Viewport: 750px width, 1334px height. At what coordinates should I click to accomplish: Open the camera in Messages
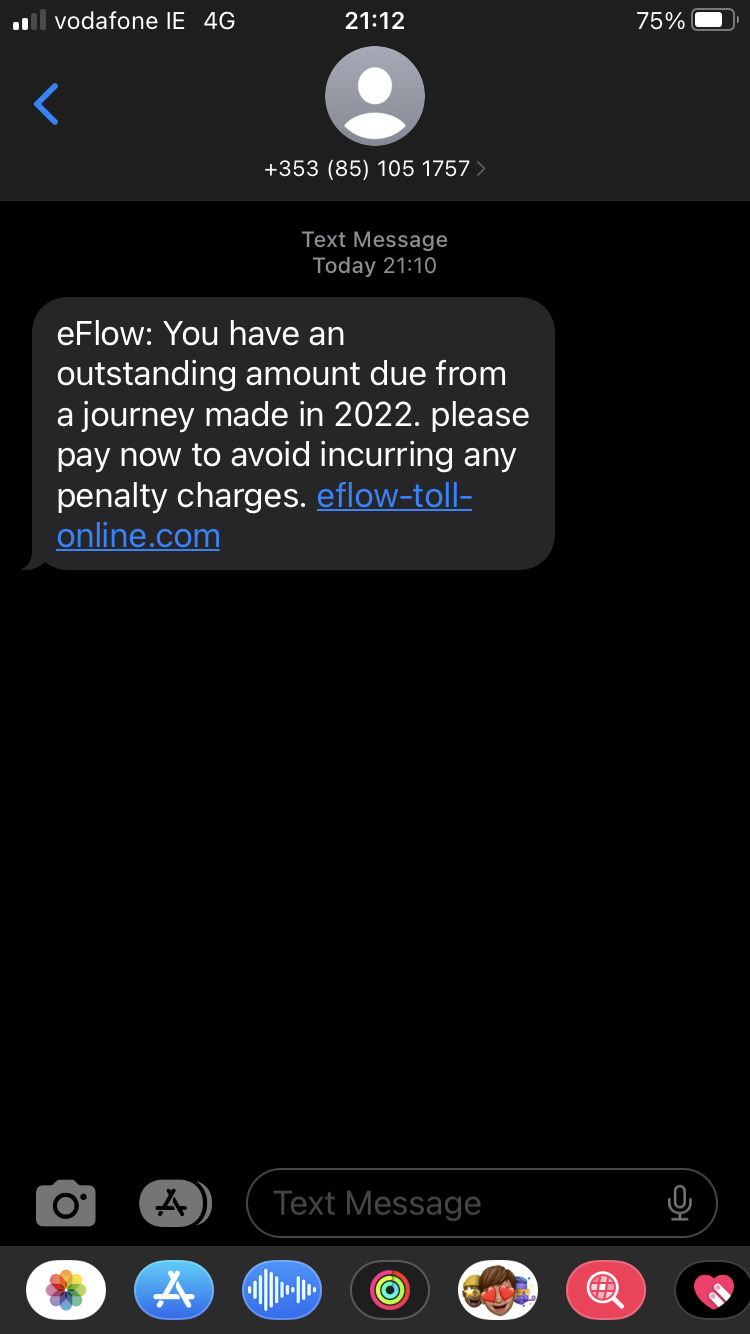click(66, 1203)
